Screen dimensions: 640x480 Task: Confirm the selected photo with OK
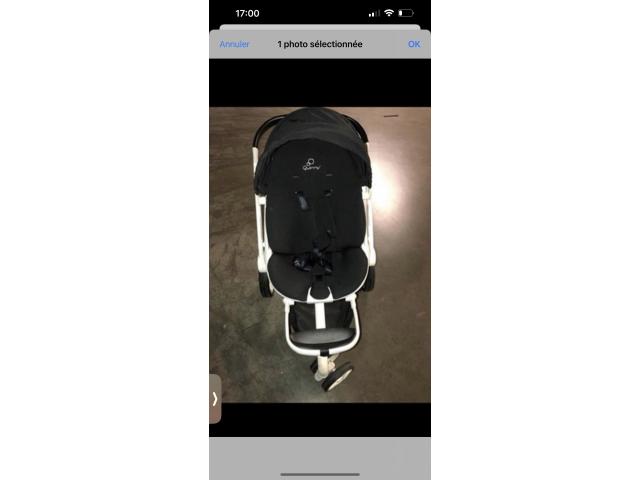pos(414,44)
